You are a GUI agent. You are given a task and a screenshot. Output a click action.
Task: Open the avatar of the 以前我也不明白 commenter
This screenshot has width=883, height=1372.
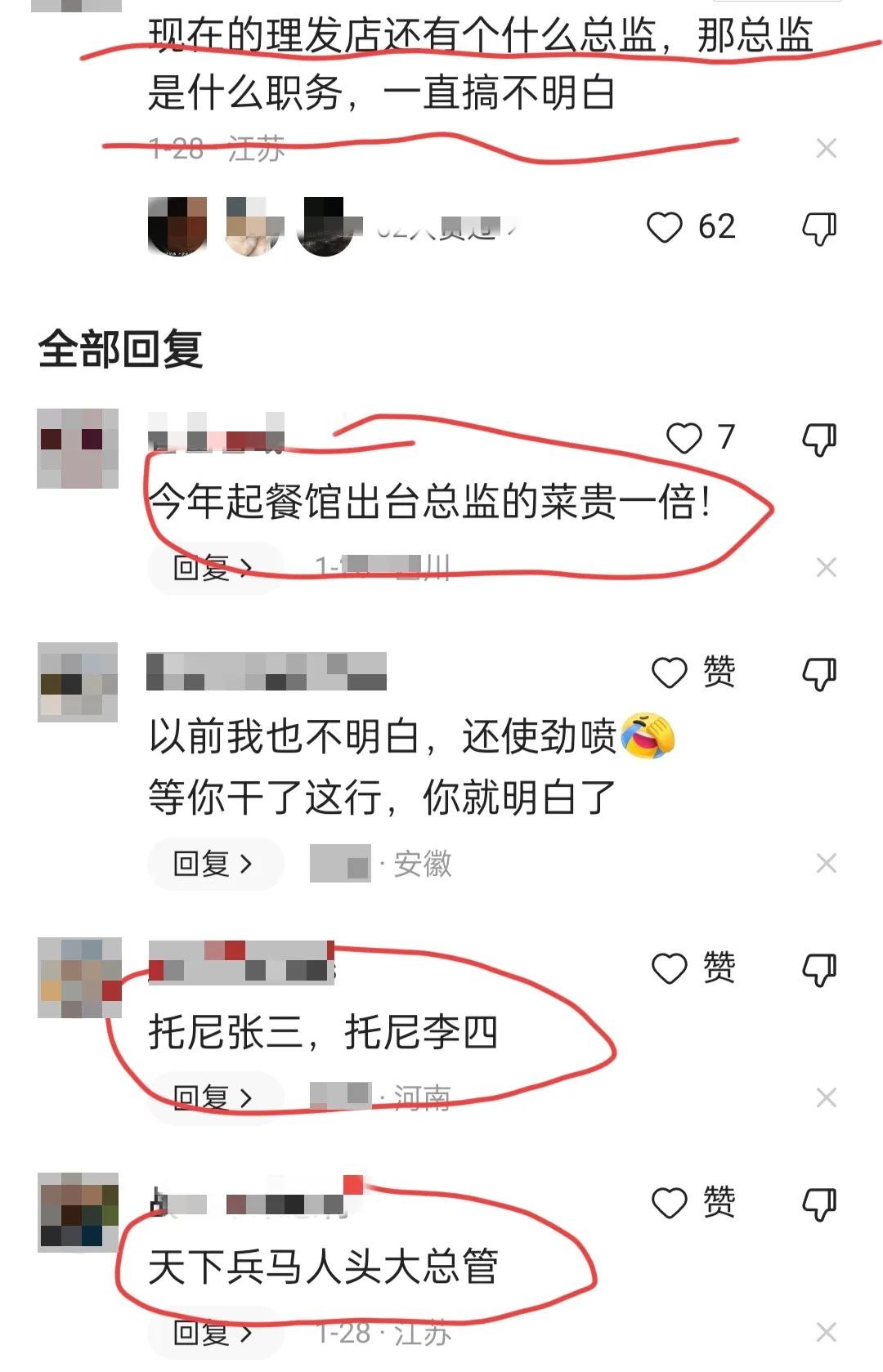tap(78, 682)
